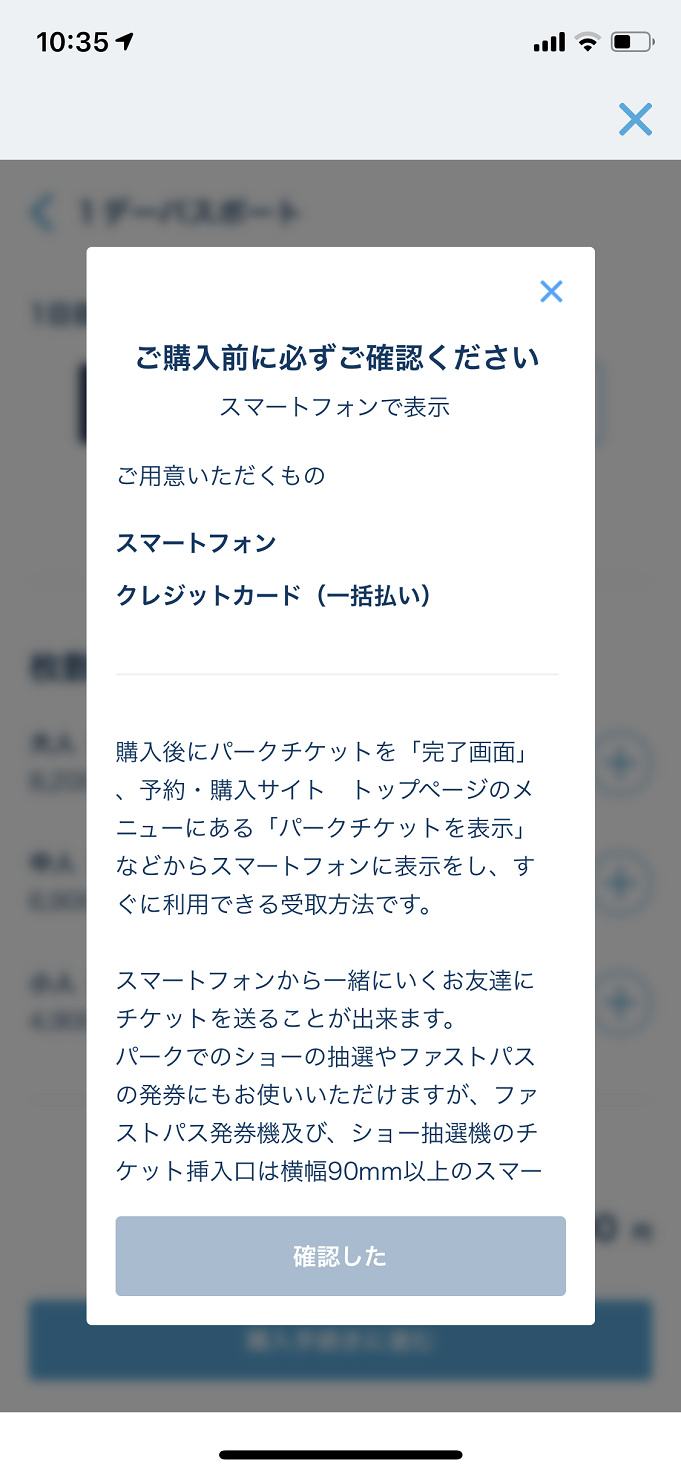This screenshot has width=681, height=1474.
Task: Dismiss the ご購入前に必ずご確認ください dialog
Action: pyautogui.click(x=551, y=291)
